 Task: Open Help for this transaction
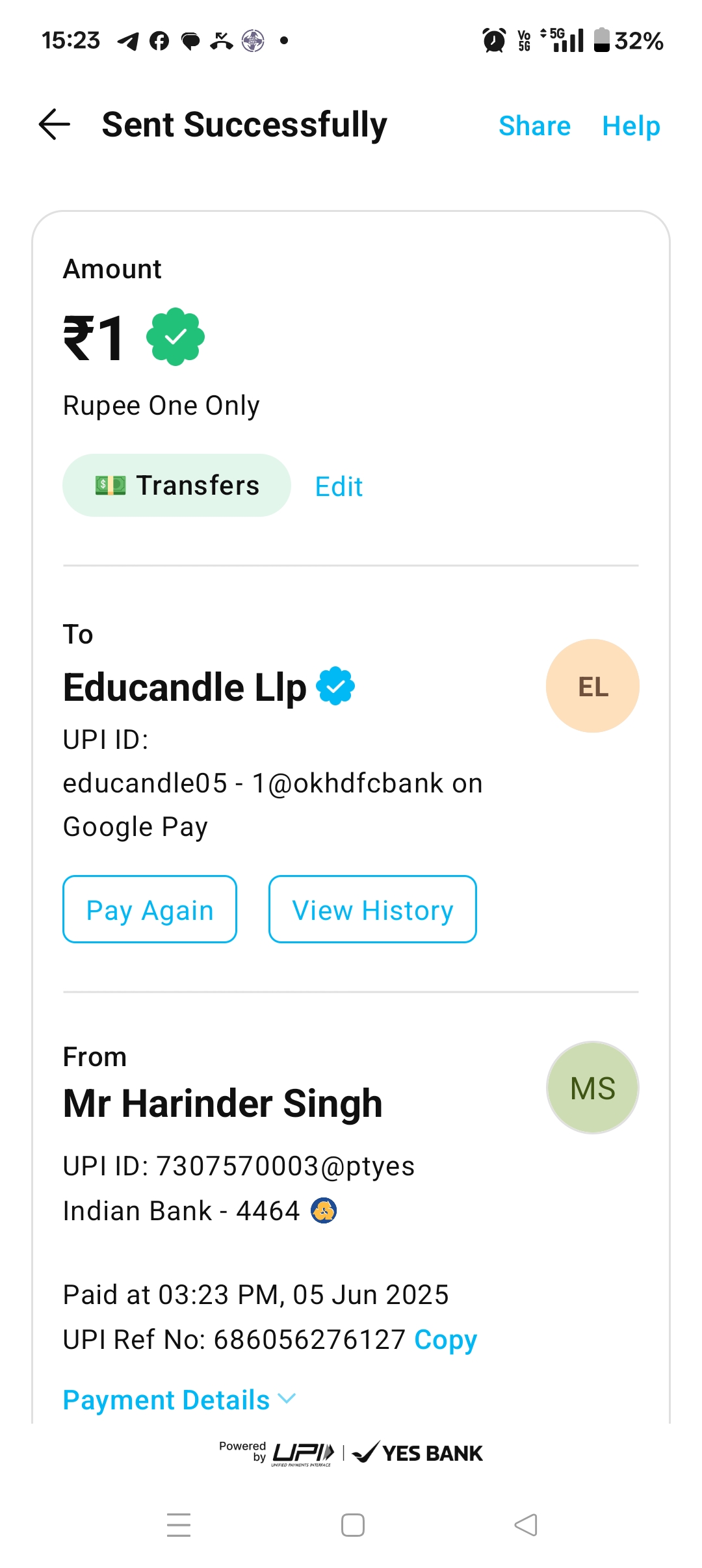tap(630, 125)
